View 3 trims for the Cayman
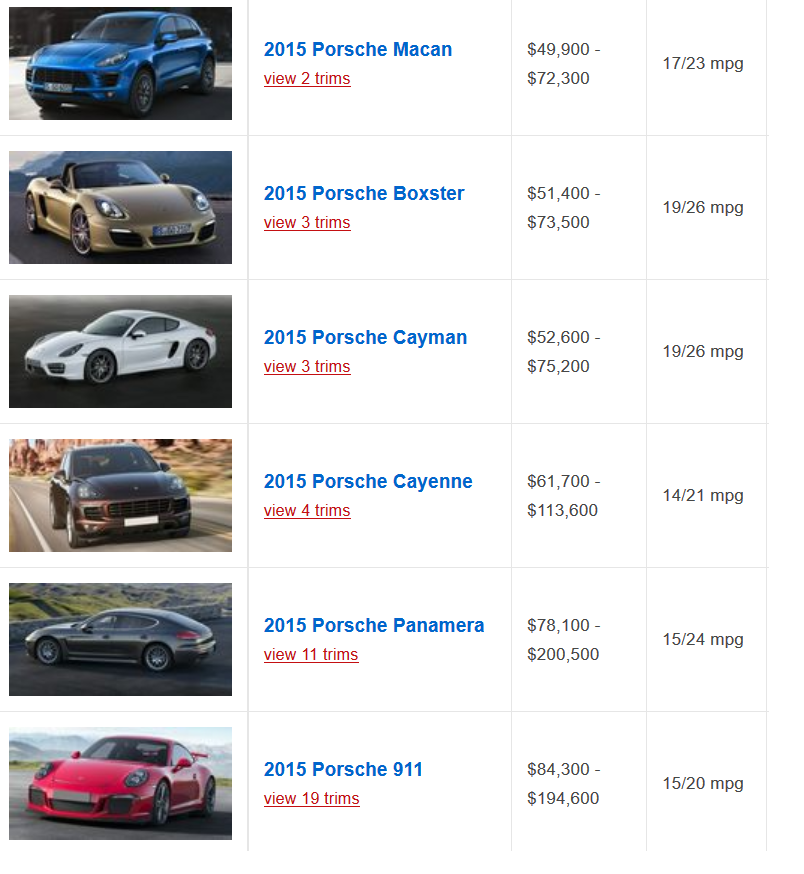This screenshot has width=804, height=874. [307, 367]
